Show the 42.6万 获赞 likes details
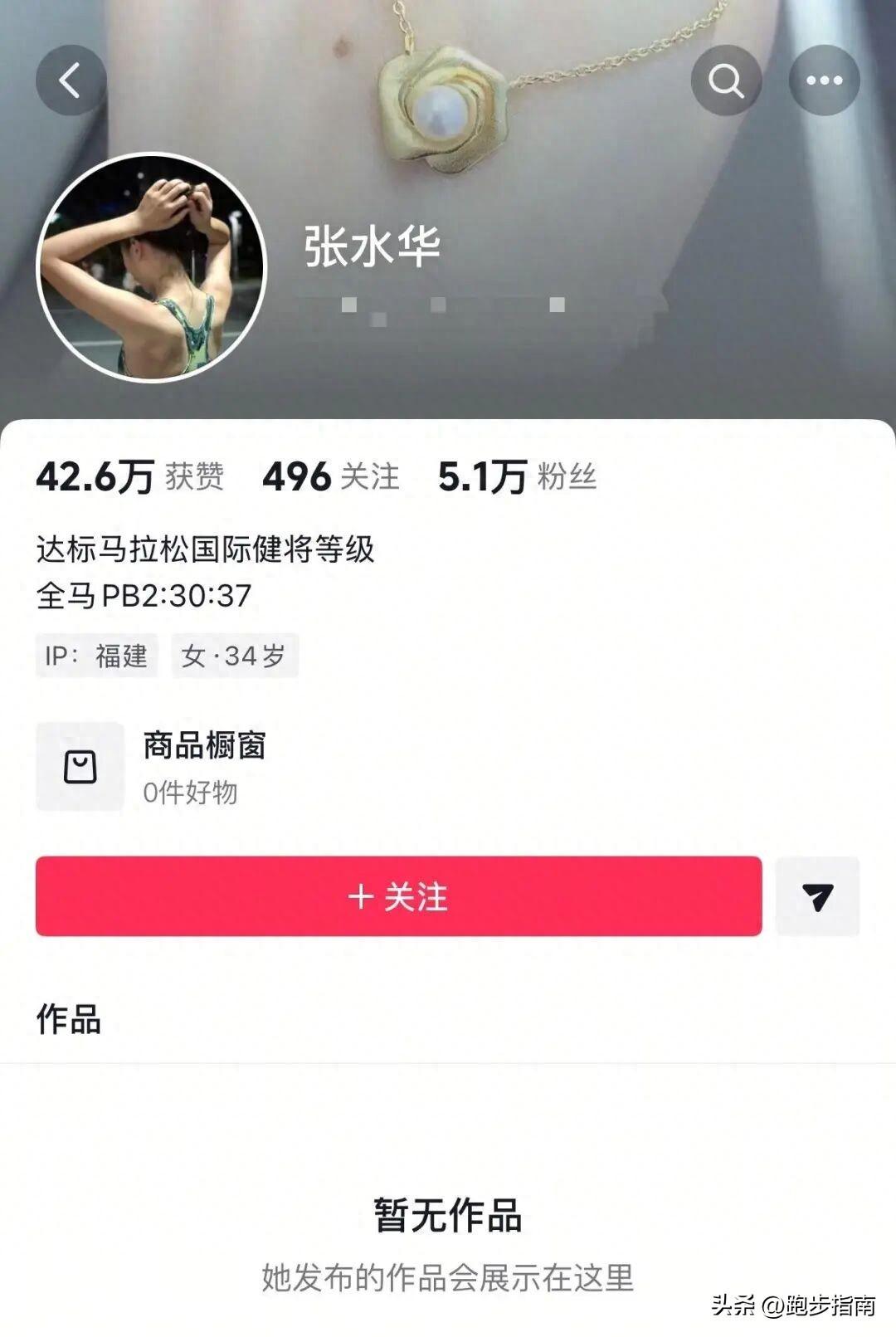The height and width of the screenshot is (1337, 896). tap(129, 477)
